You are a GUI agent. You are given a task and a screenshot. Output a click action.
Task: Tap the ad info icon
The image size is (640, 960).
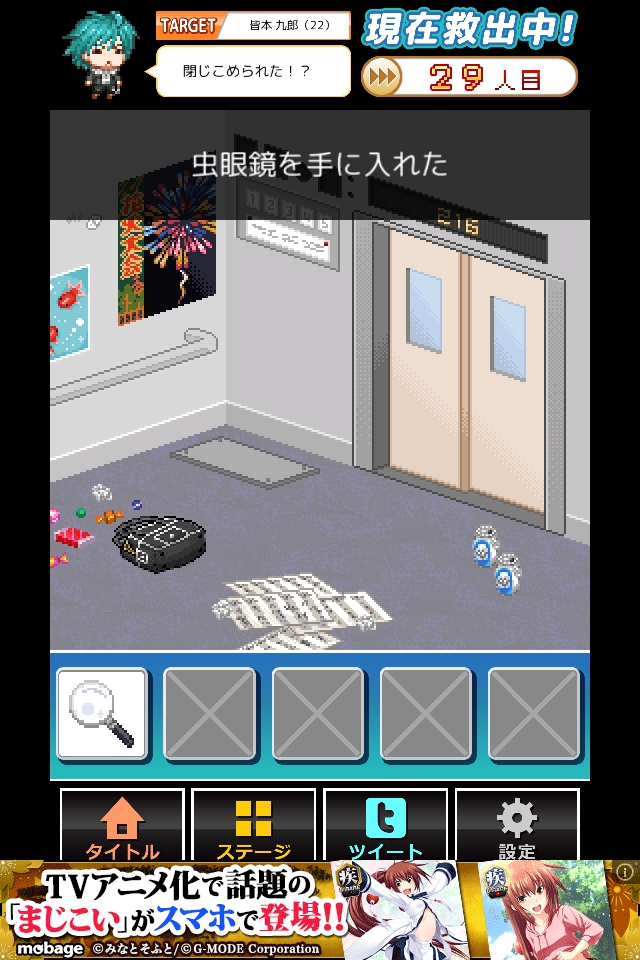pos(627,872)
